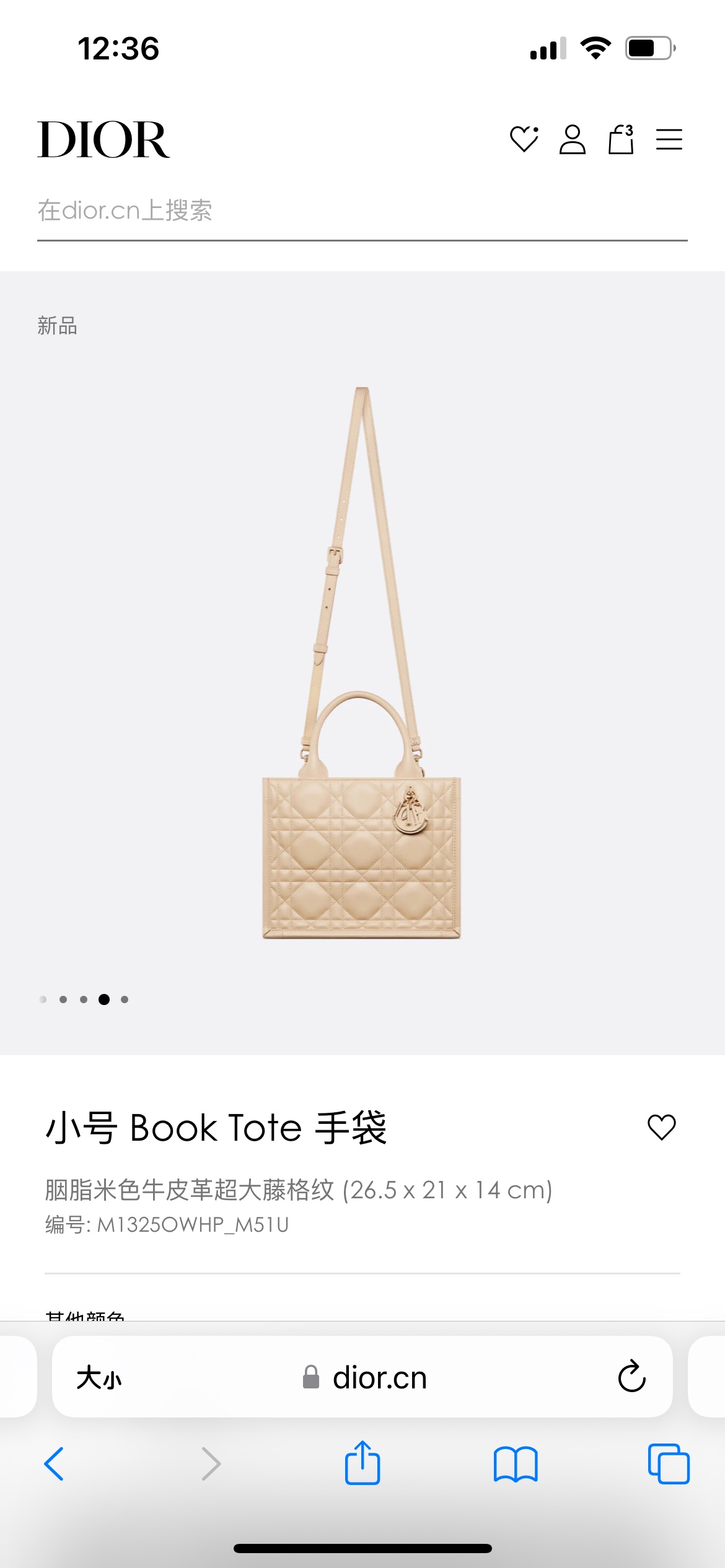Screen dimensions: 725x1568
Task: Go to the DIOR home logo
Action: click(x=103, y=140)
